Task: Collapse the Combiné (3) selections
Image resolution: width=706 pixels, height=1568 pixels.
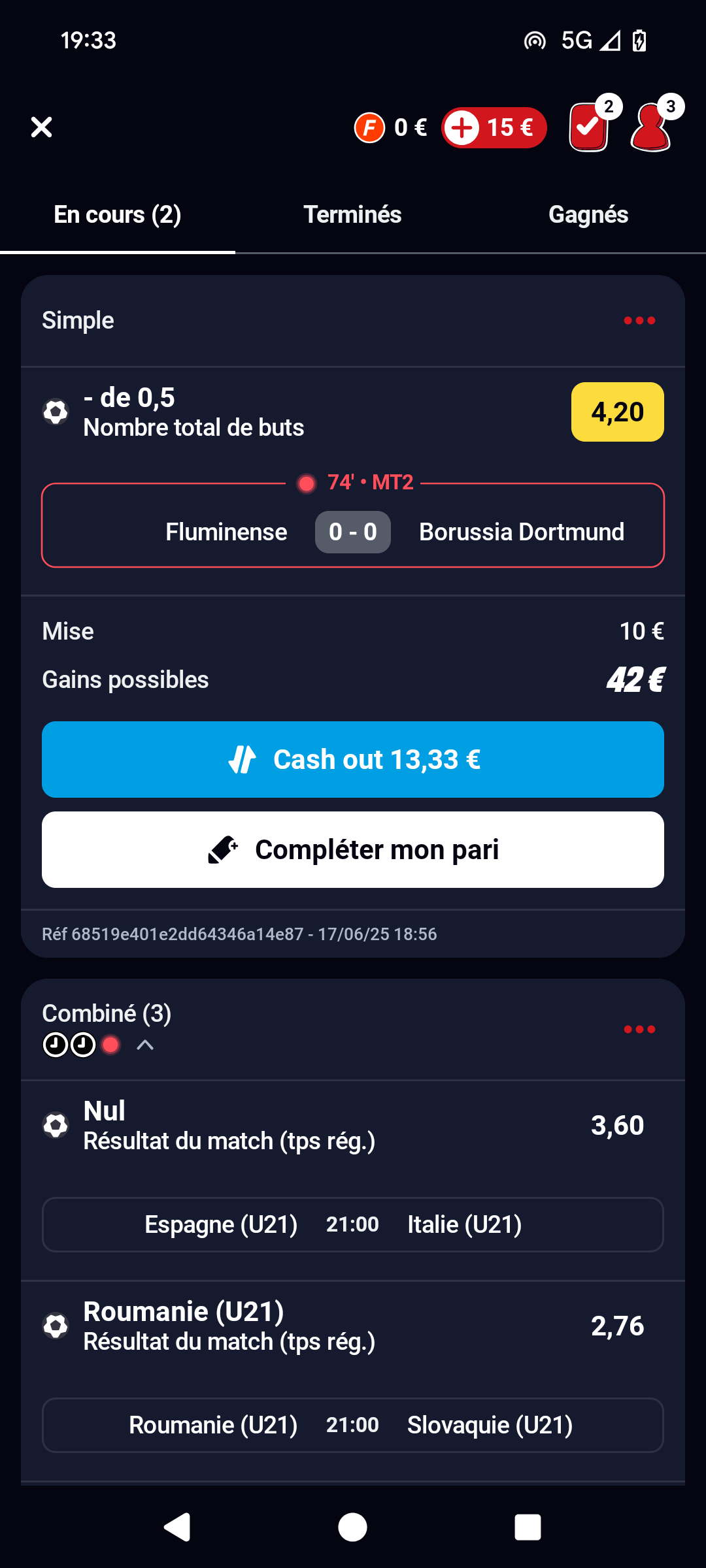Action: [x=145, y=1045]
